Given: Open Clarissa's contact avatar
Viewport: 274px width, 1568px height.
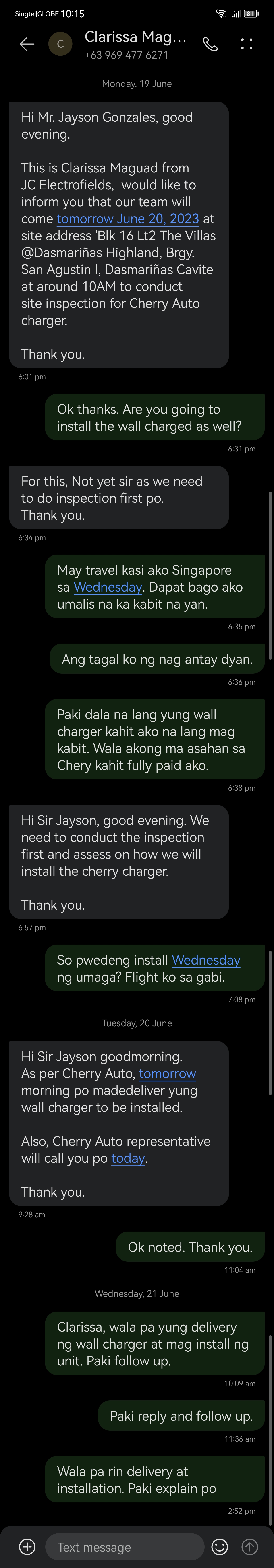Looking at the screenshot, I should (x=60, y=44).
